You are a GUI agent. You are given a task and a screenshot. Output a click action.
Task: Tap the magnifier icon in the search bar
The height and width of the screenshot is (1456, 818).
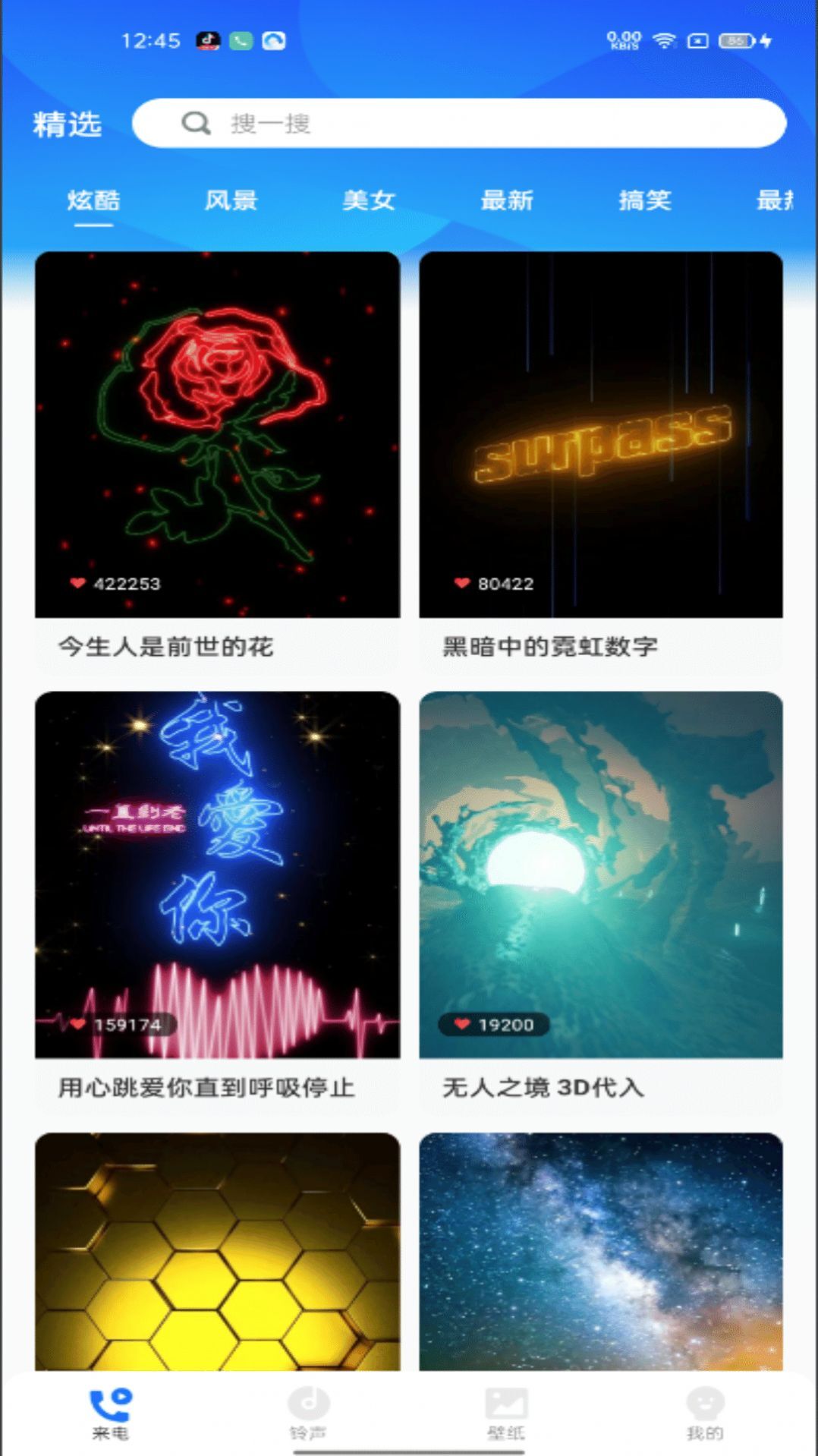[196, 124]
